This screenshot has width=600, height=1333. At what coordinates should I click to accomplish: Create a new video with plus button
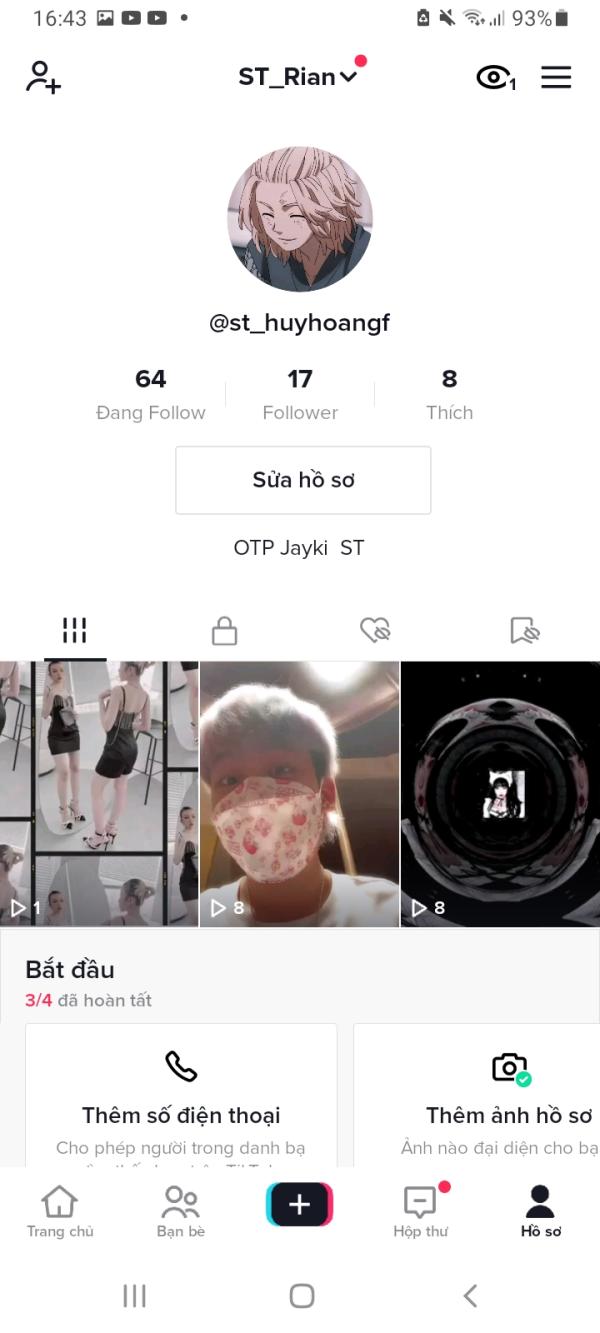300,1204
